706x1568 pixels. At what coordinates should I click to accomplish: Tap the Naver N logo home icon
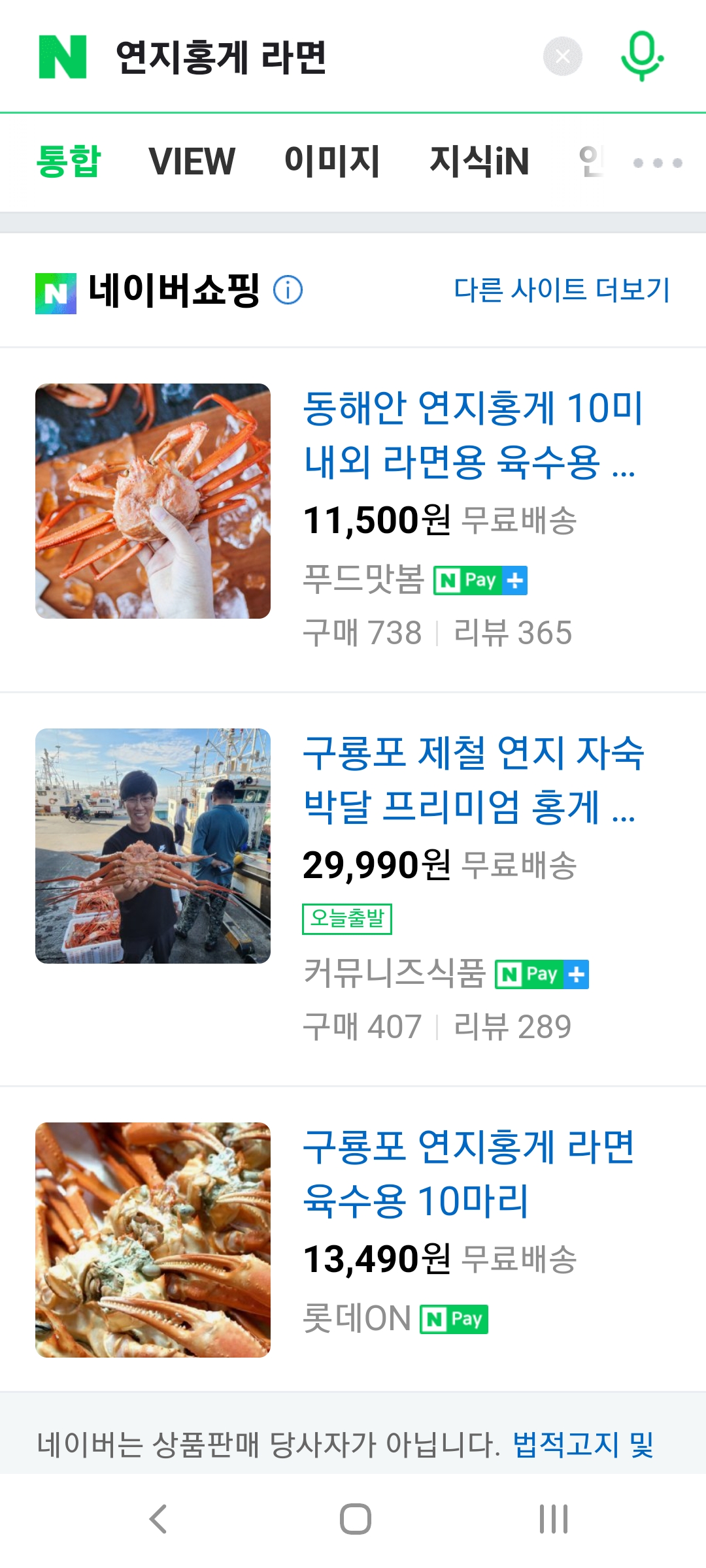coord(63,57)
